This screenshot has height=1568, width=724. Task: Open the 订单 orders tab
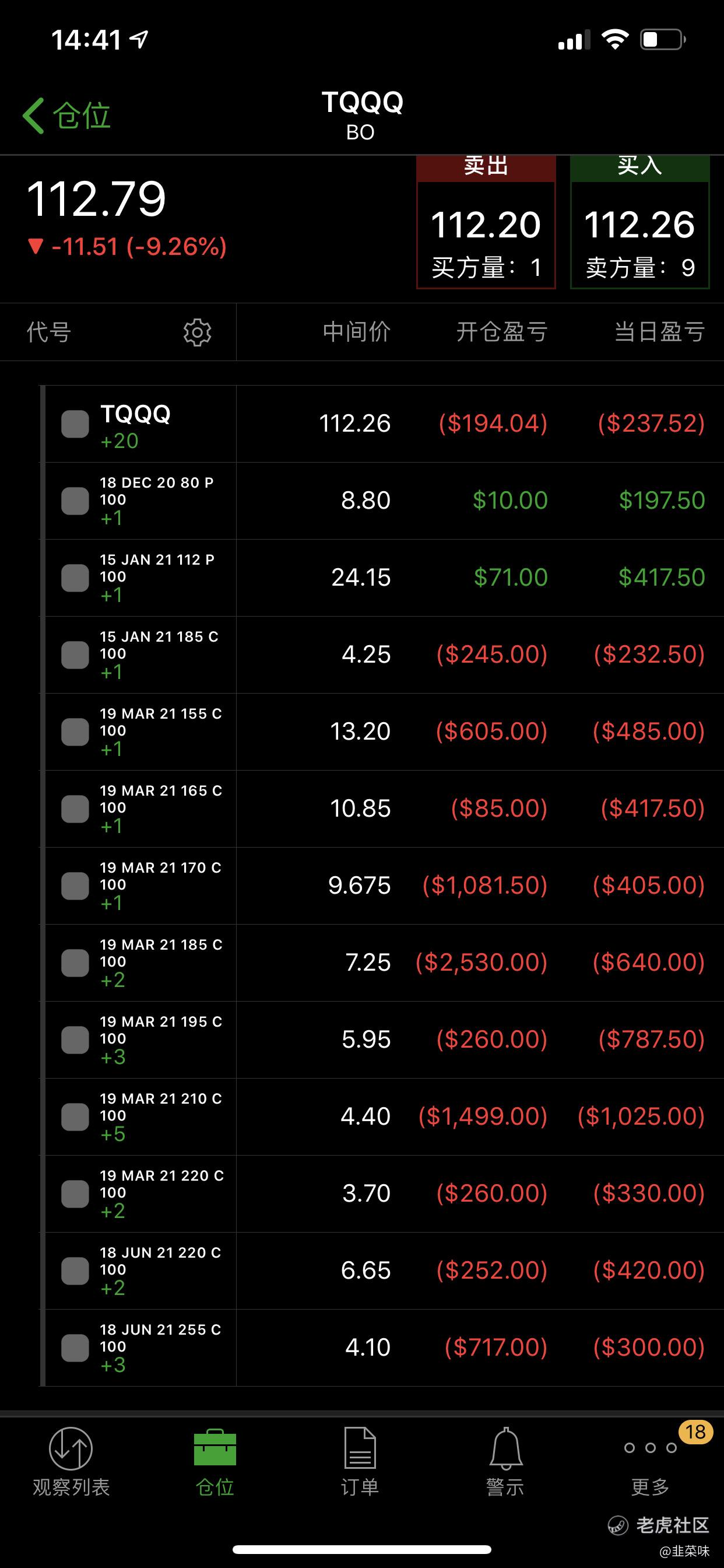360,1462
